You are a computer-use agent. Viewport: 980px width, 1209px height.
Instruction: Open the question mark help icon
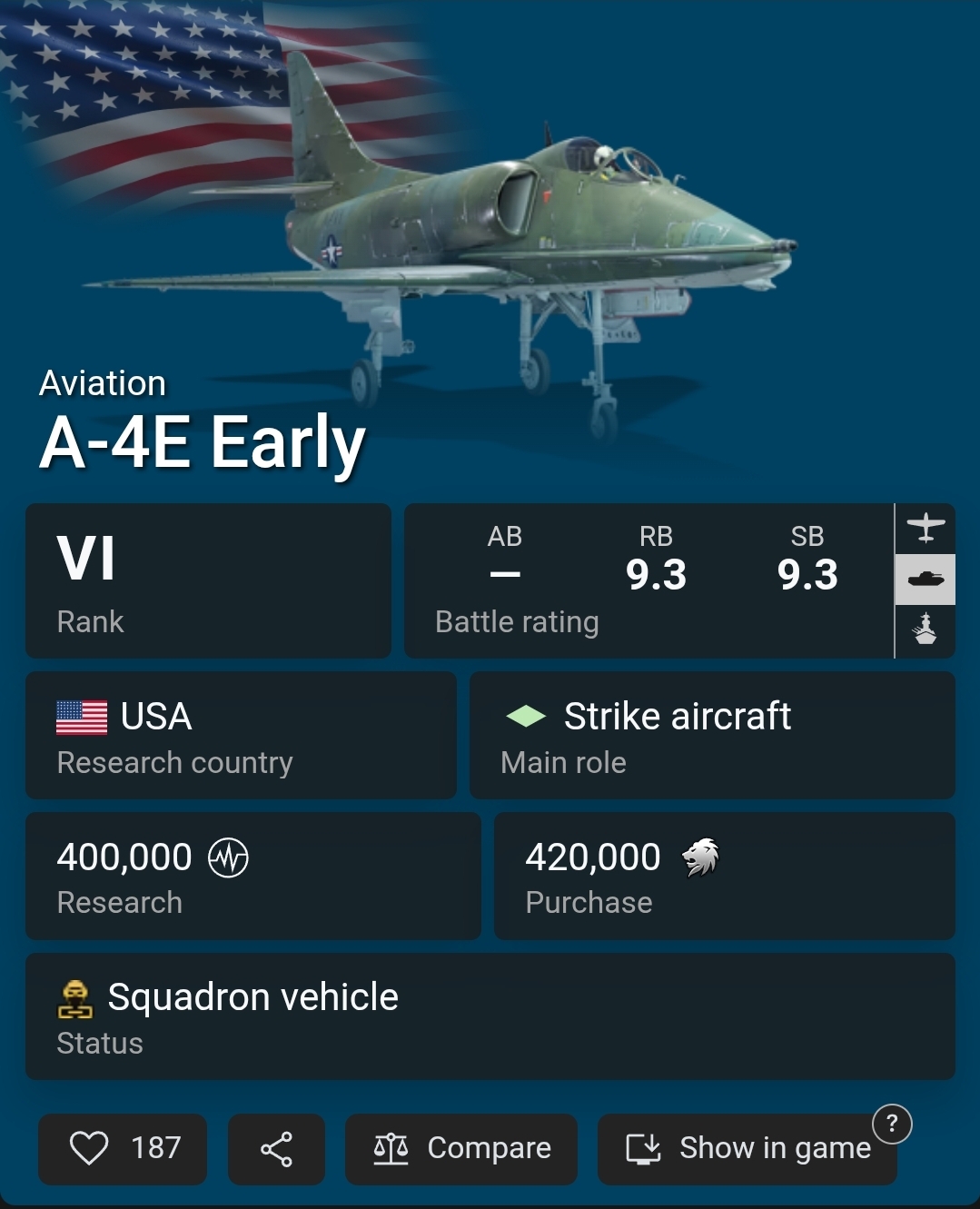[892, 1124]
